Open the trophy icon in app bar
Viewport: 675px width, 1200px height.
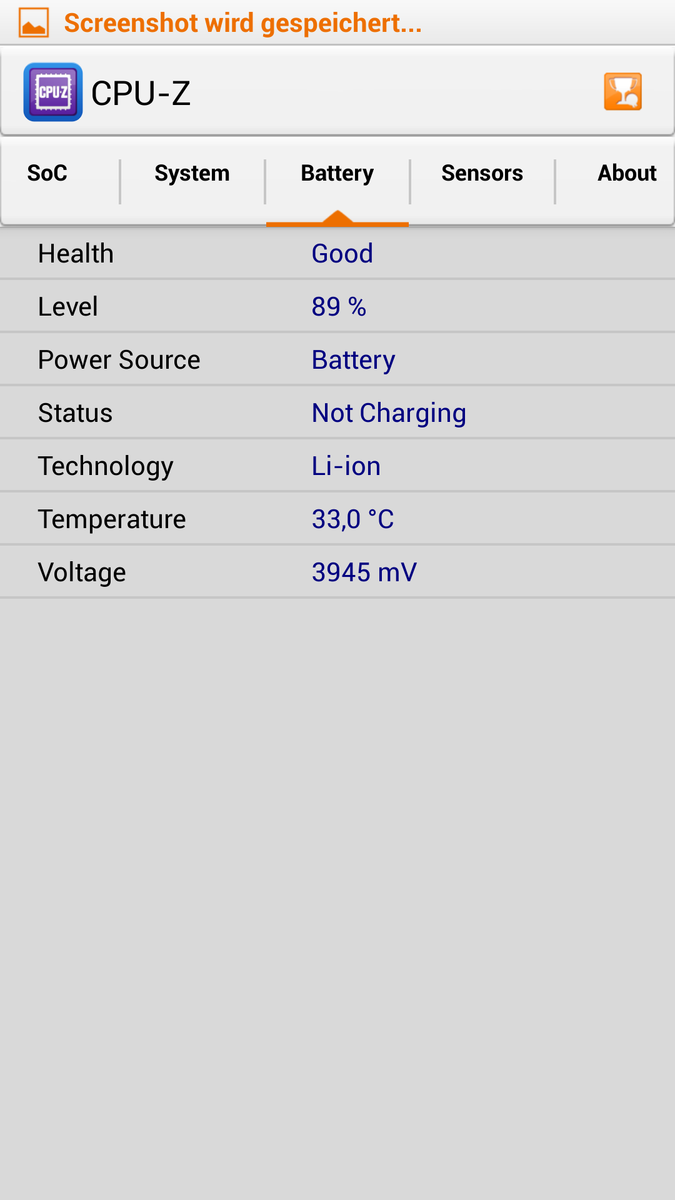[x=622, y=92]
